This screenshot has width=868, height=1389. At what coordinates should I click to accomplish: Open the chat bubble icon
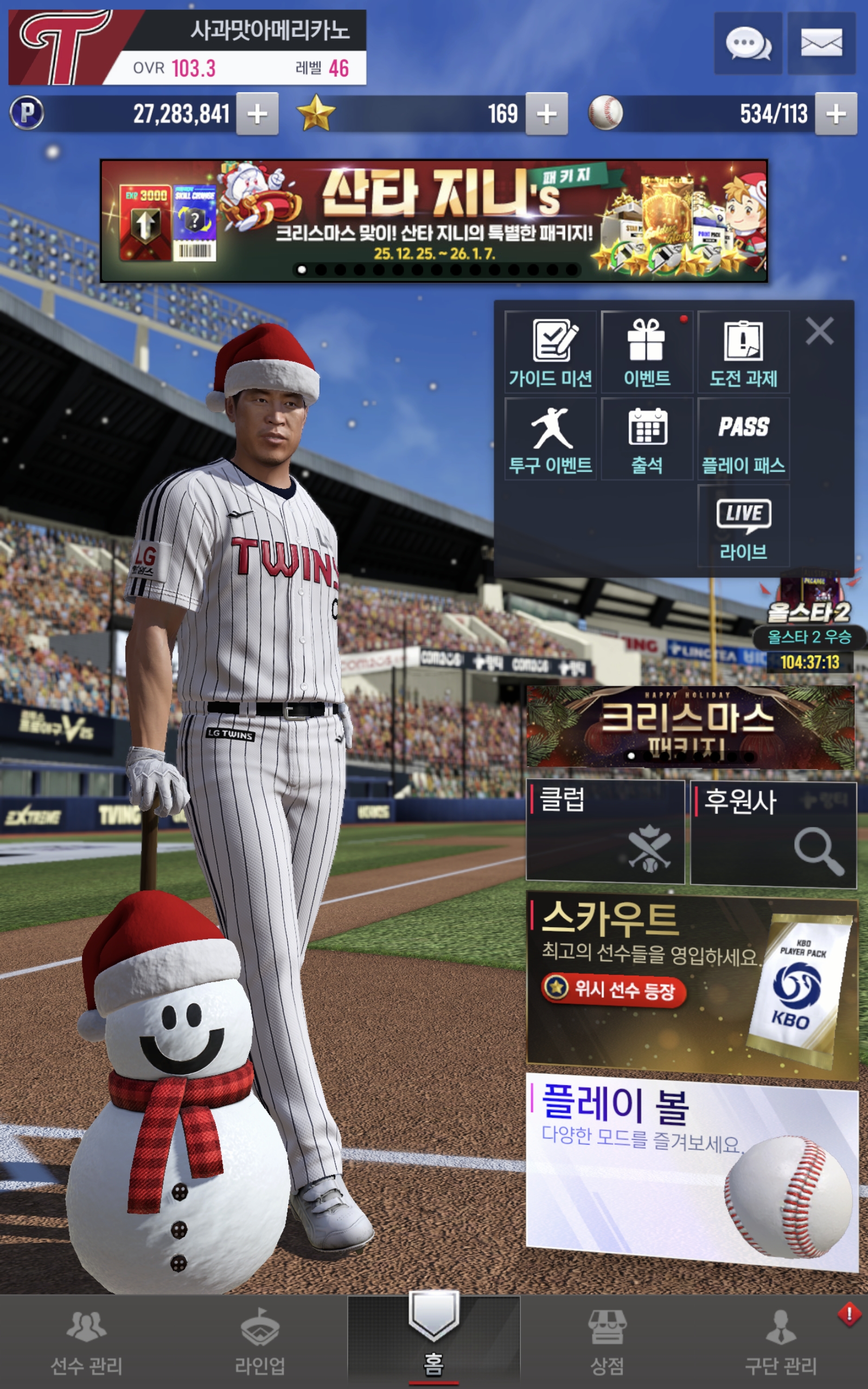click(748, 43)
